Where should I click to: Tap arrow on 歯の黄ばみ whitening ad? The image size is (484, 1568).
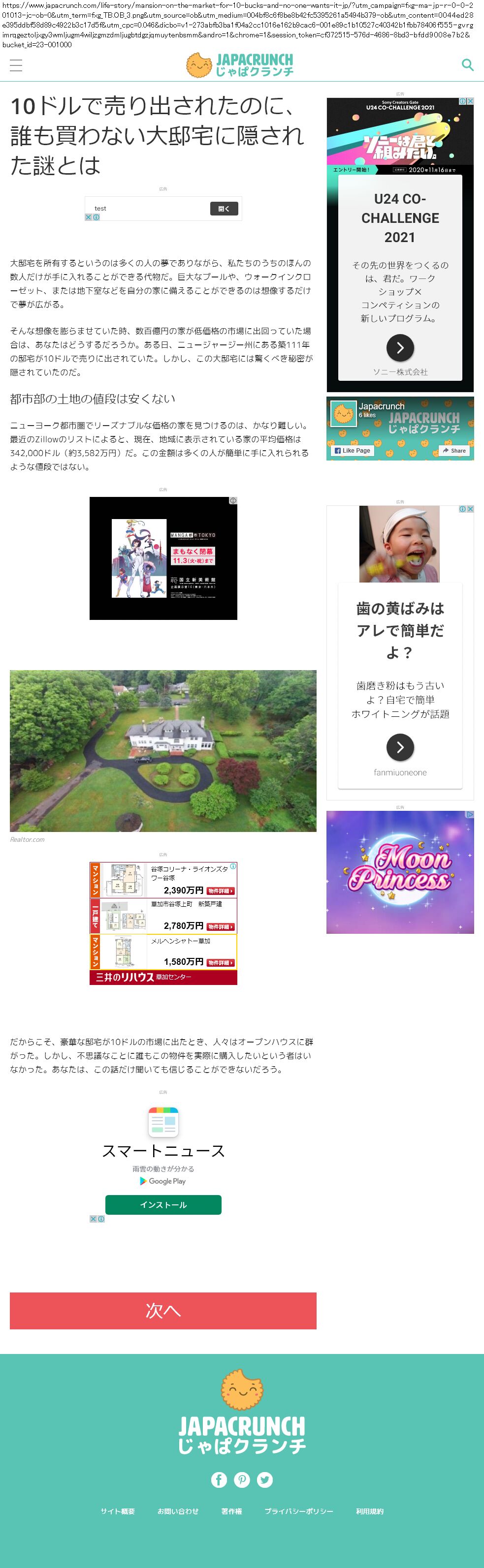(400, 747)
